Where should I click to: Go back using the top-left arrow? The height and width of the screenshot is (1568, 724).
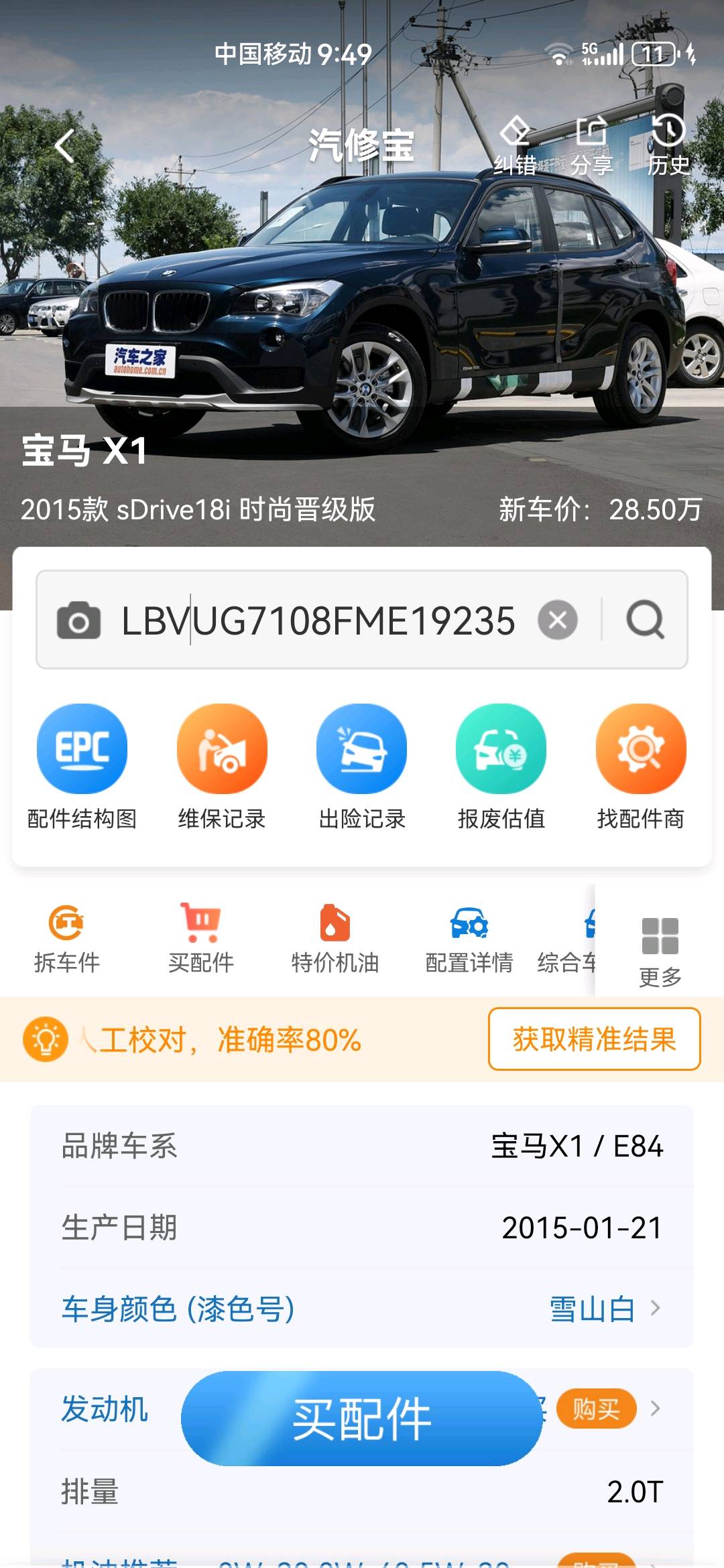click(65, 145)
